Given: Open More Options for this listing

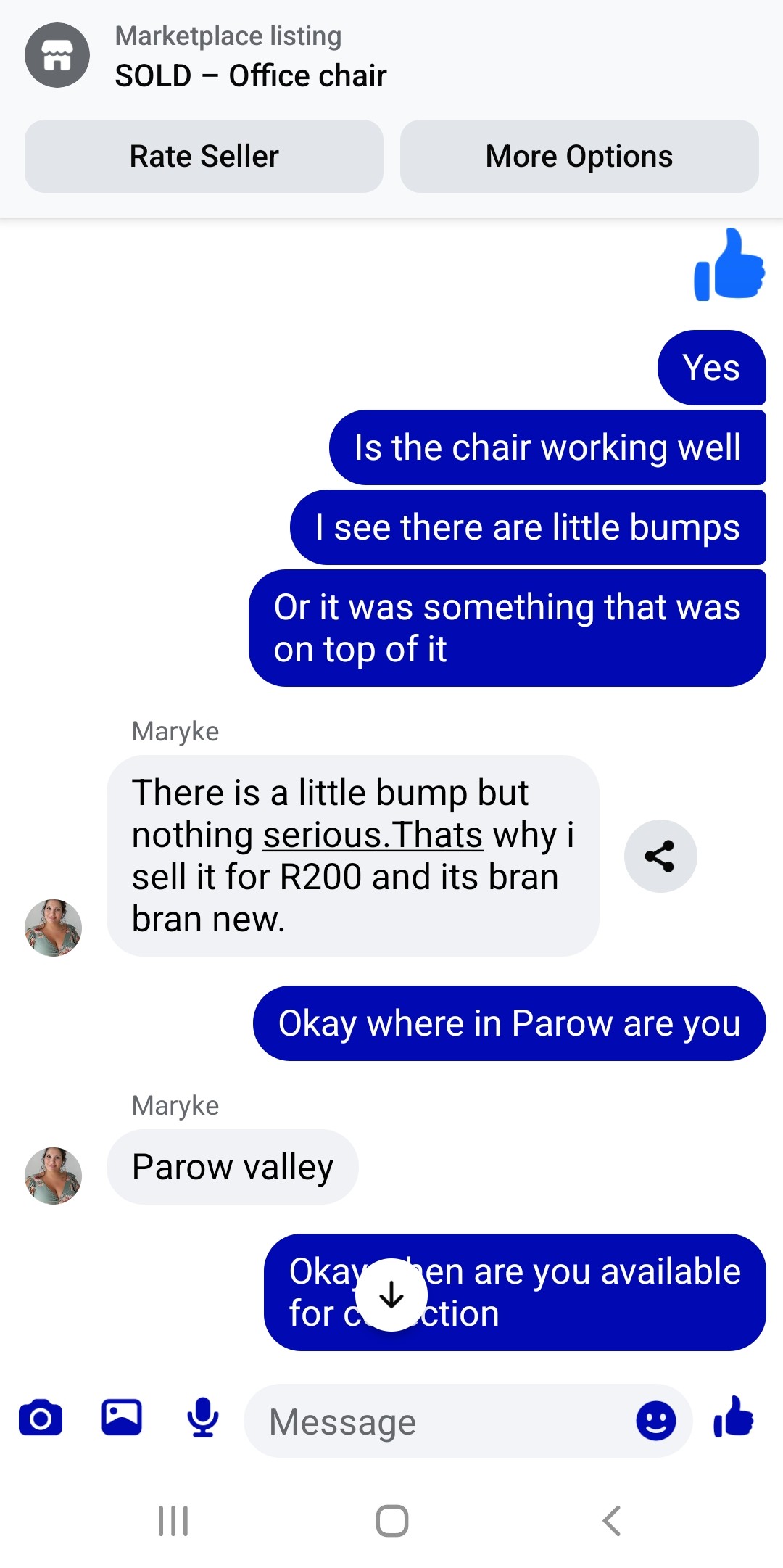Looking at the screenshot, I should click(579, 156).
